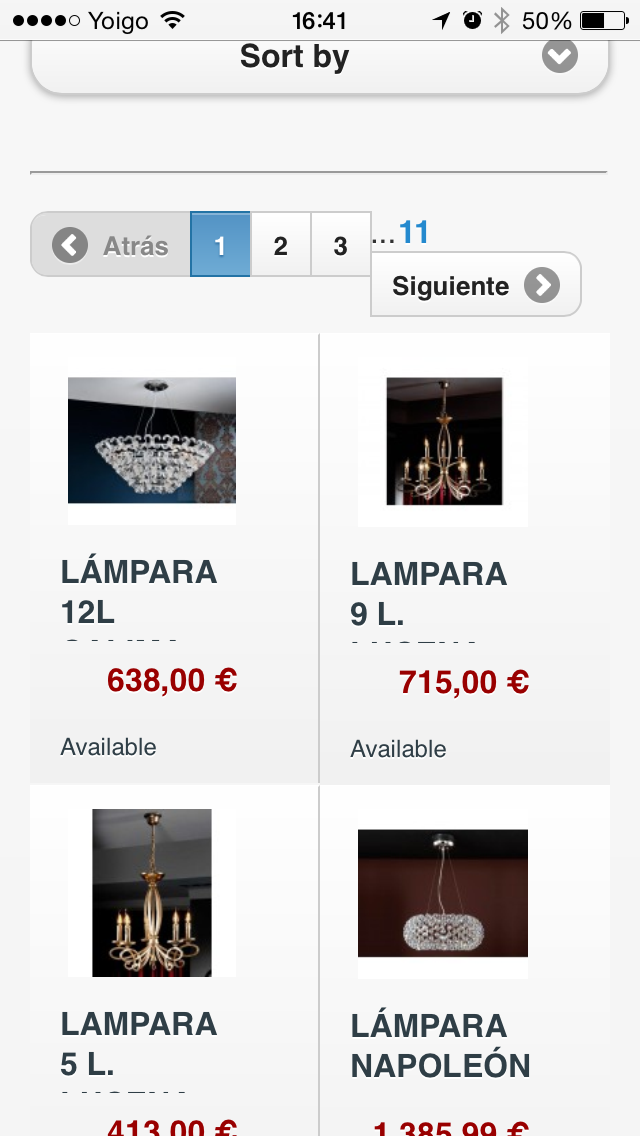Go back with the Atrás button
The width and height of the screenshot is (640, 1136).
pos(111,245)
